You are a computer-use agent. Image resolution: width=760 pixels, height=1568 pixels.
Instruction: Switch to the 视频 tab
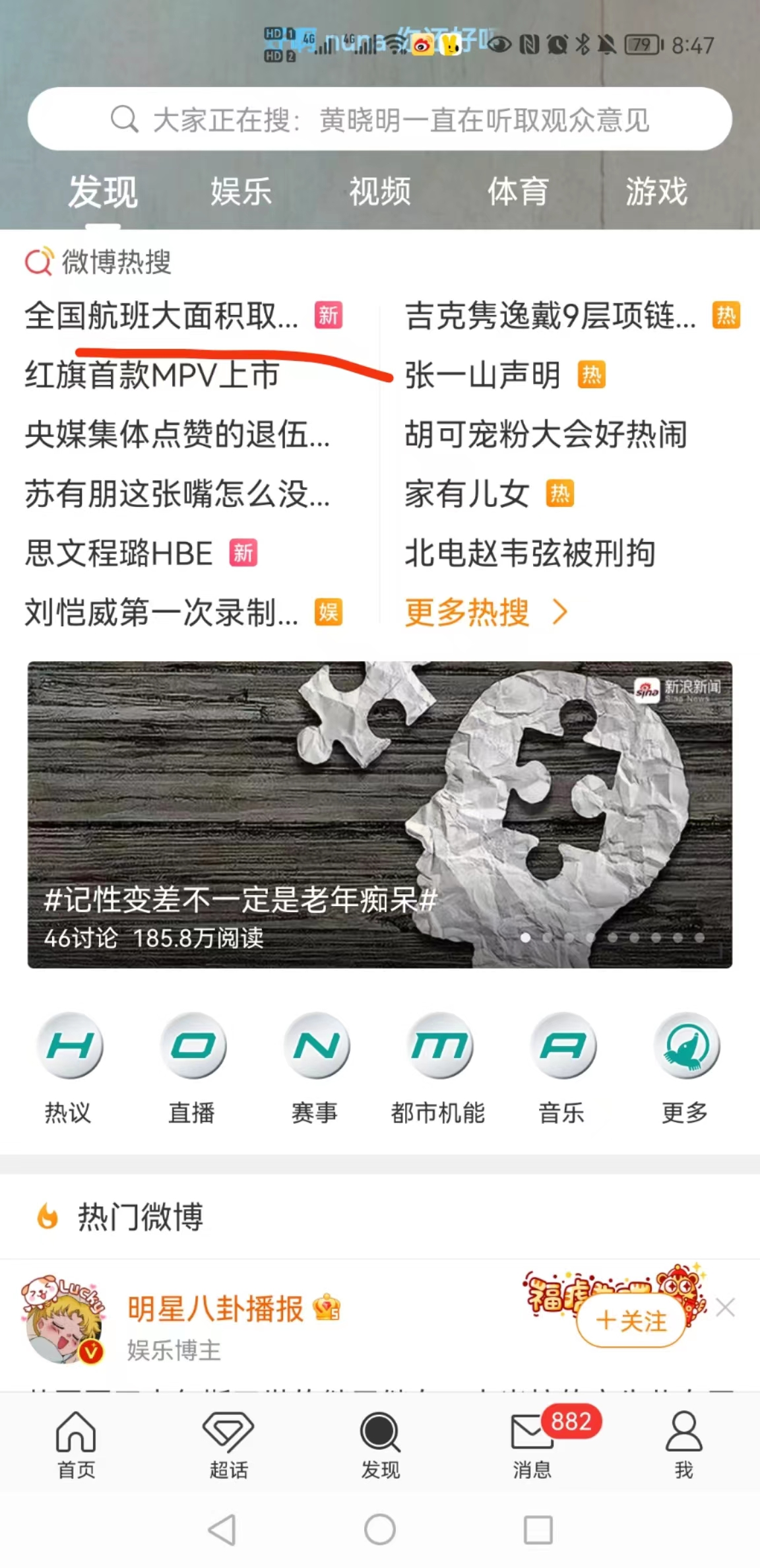(x=379, y=192)
